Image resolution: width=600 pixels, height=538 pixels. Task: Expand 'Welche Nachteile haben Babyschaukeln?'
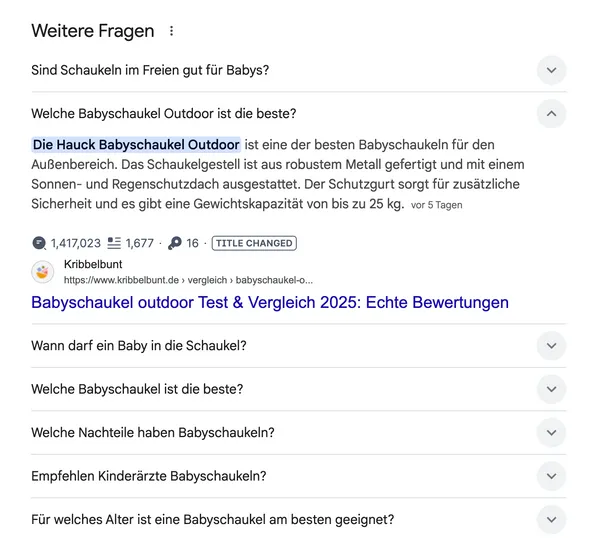(x=551, y=432)
